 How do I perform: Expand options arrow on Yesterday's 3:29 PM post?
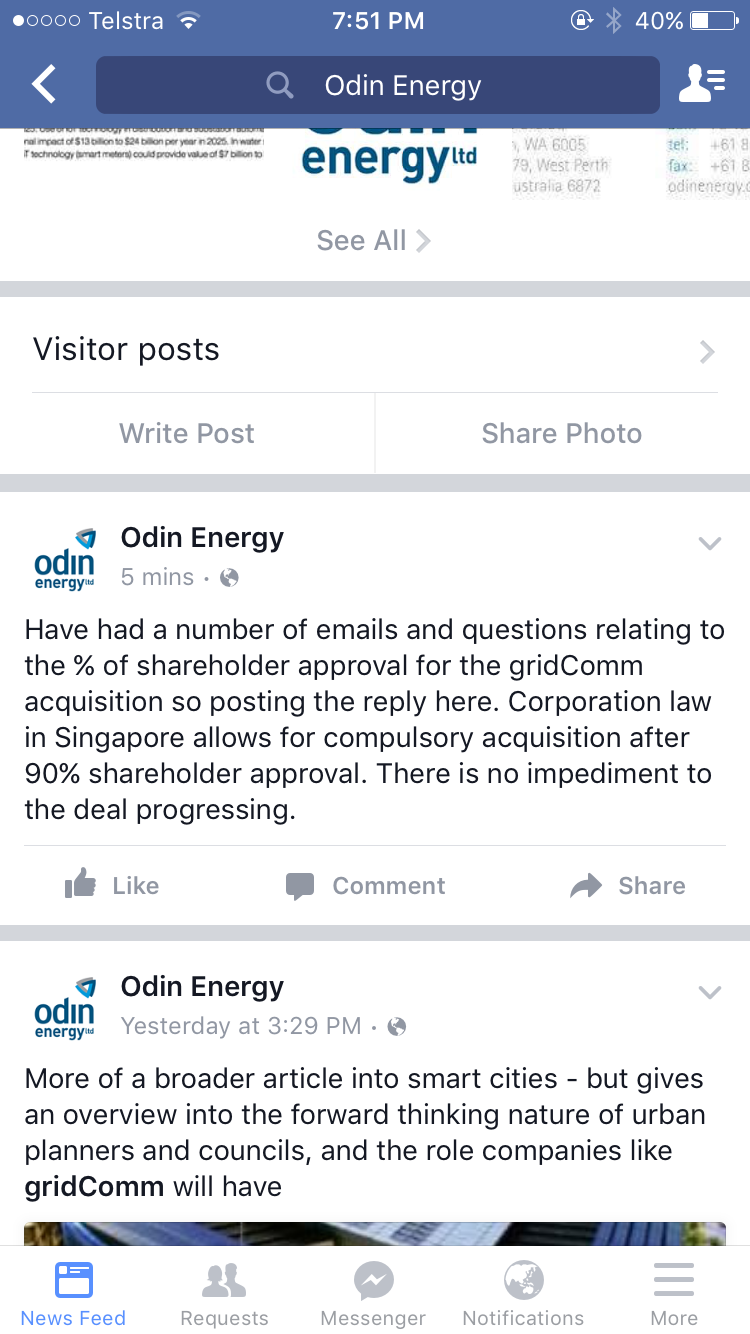coord(709,993)
